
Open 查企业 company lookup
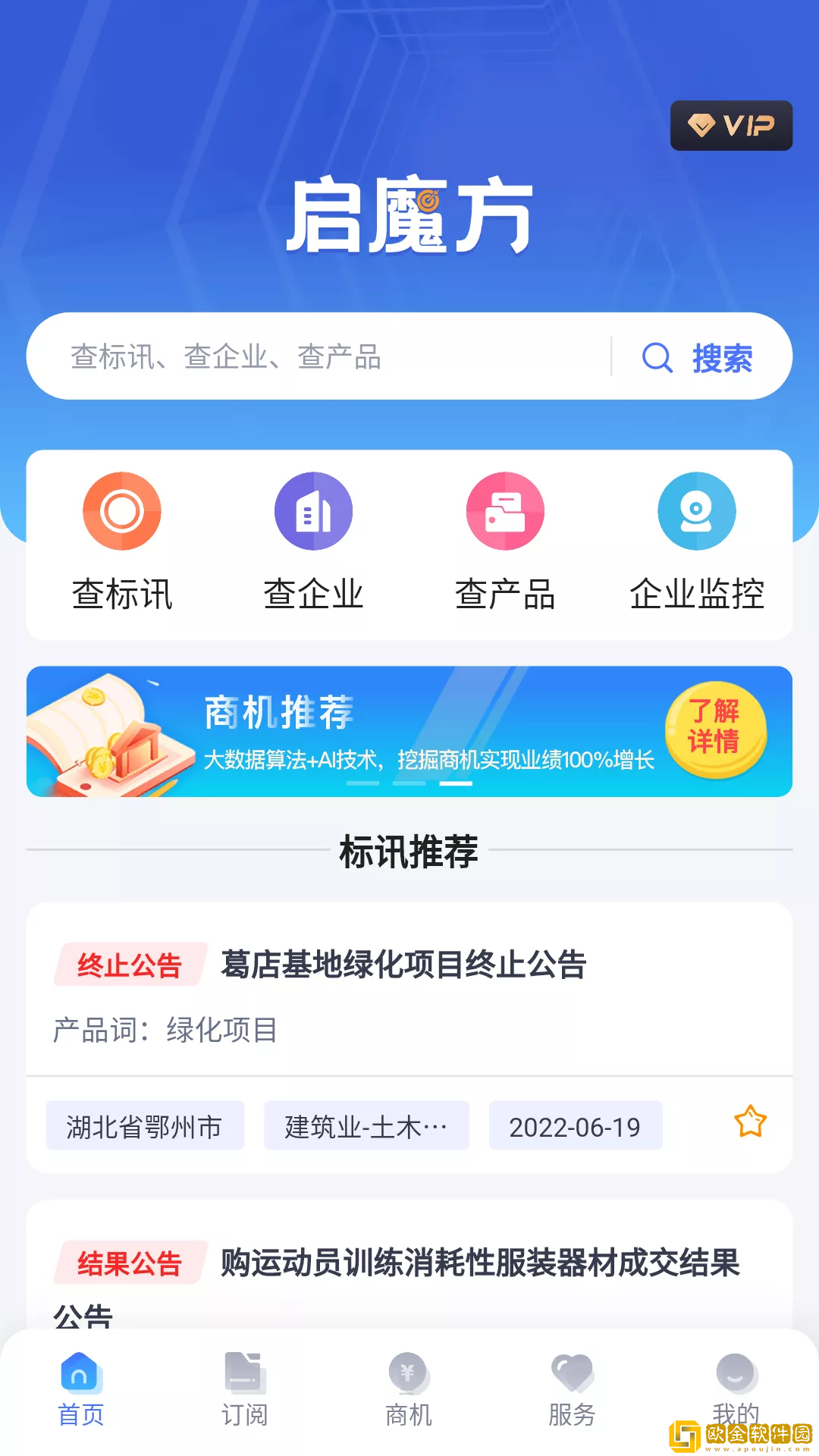[313, 511]
